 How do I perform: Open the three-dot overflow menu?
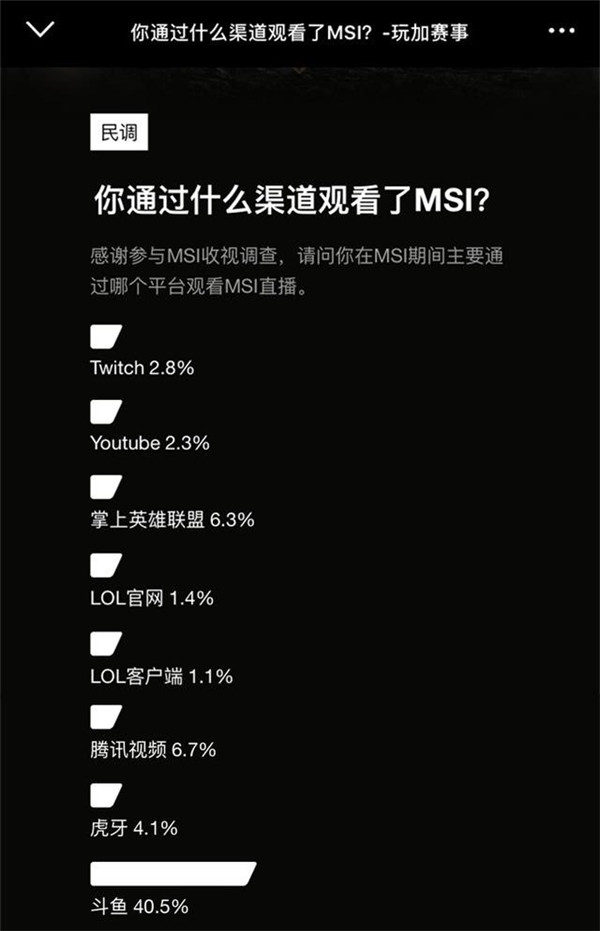point(563,30)
